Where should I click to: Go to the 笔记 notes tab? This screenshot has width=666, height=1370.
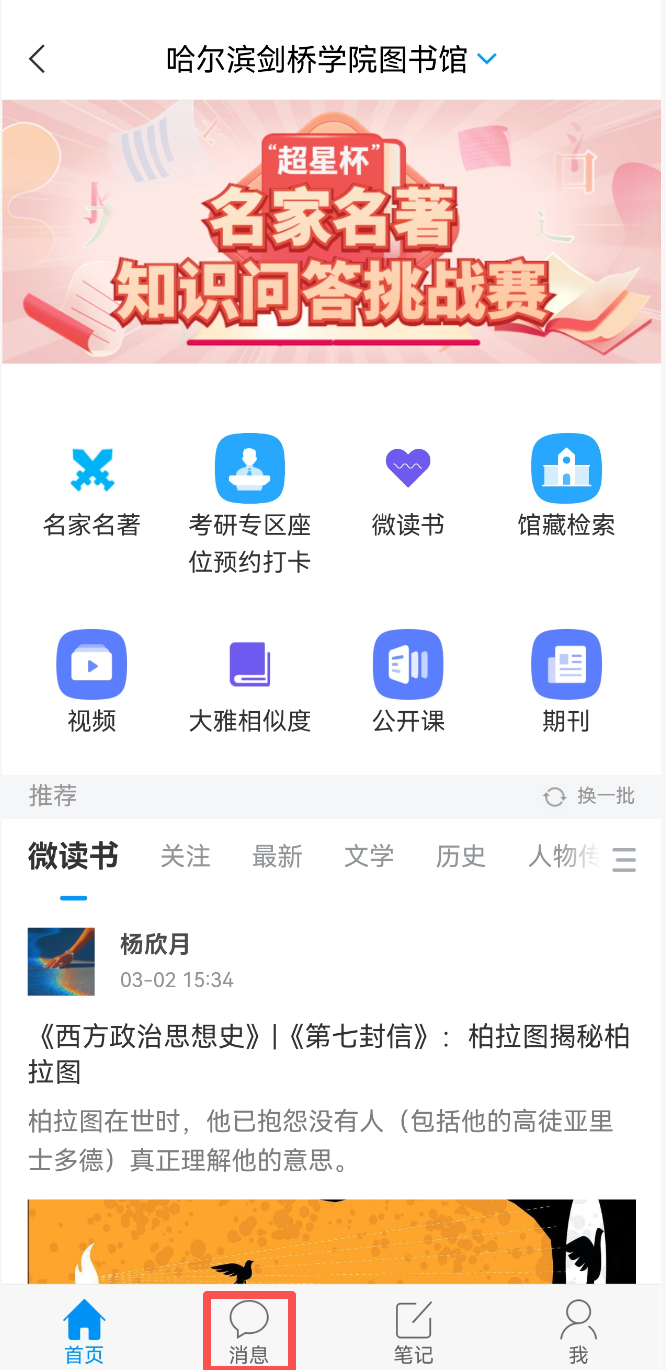pos(413,1332)
